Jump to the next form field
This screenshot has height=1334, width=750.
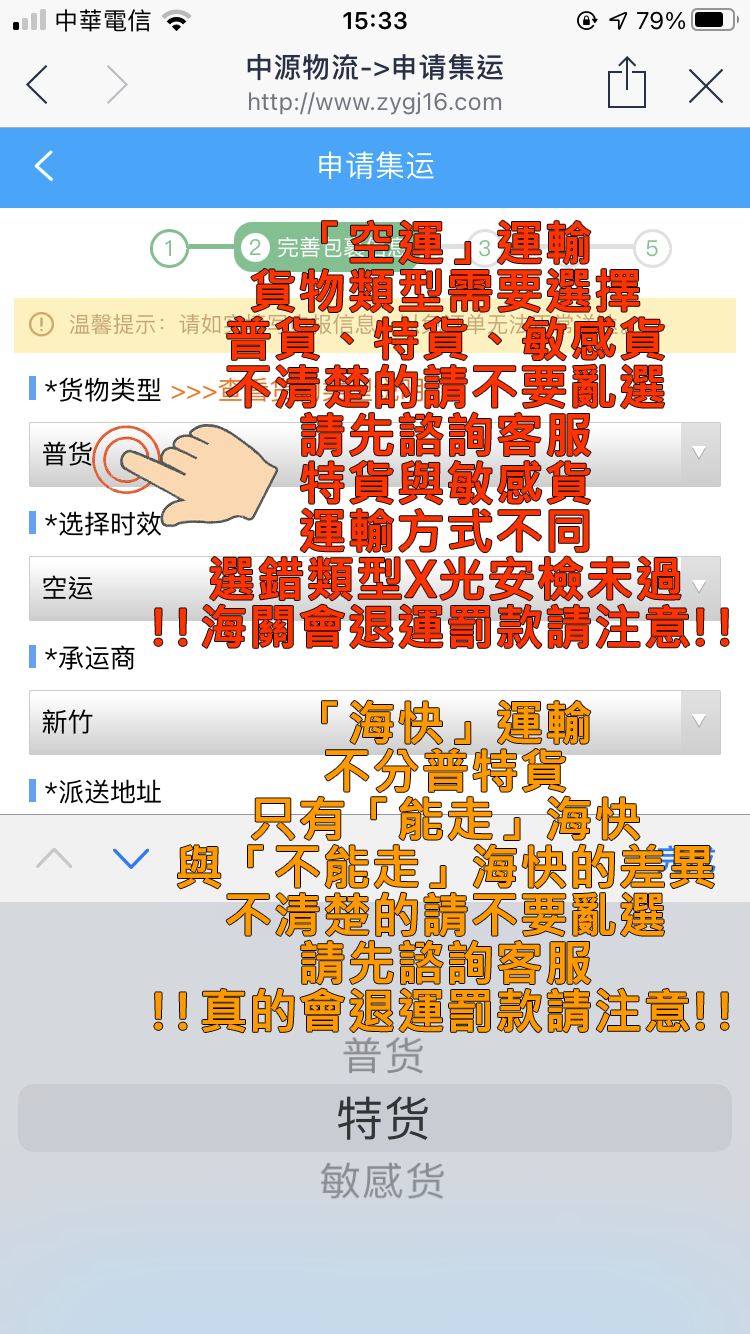pyautogui.click(x=130, y=858)
